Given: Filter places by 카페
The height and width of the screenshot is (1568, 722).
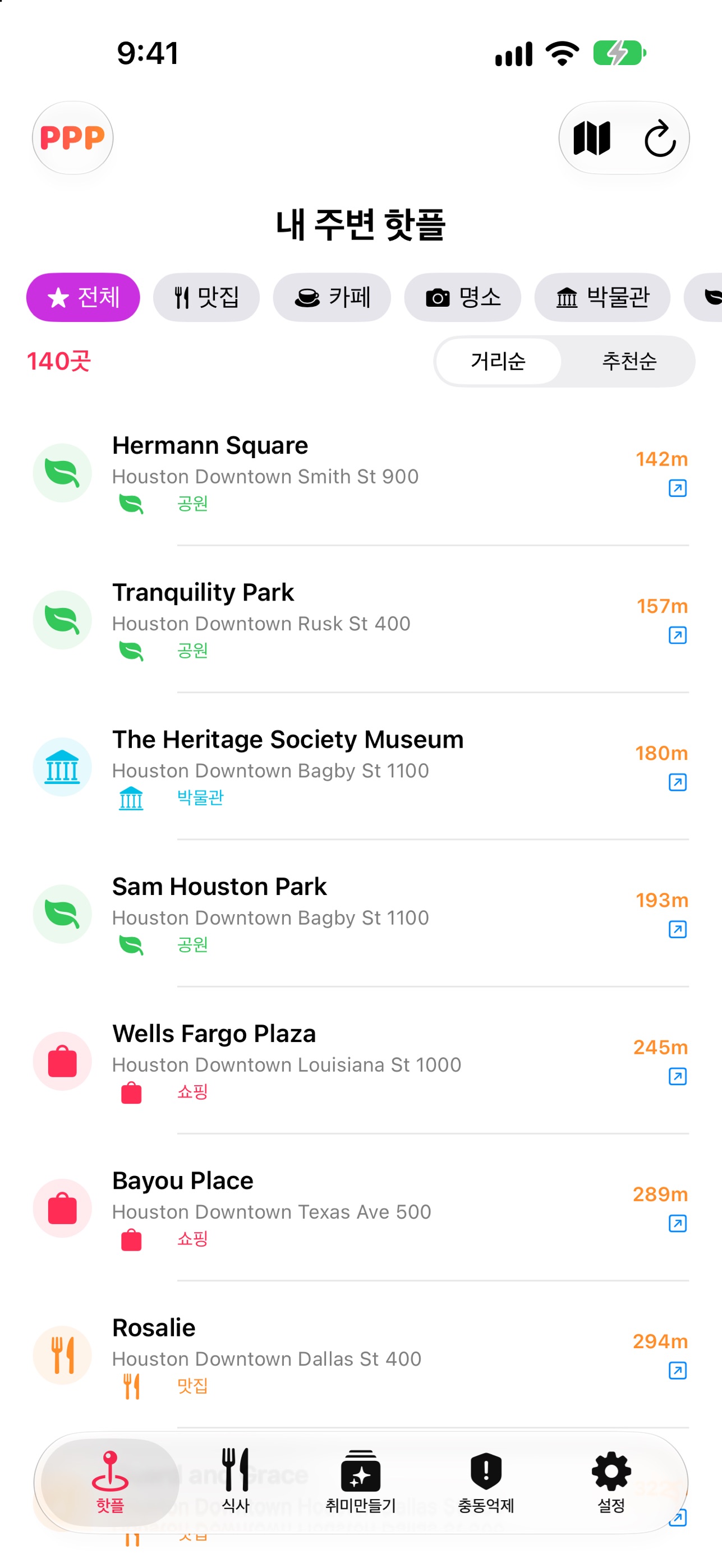Looking at the screenshot, I should [332, 297].
